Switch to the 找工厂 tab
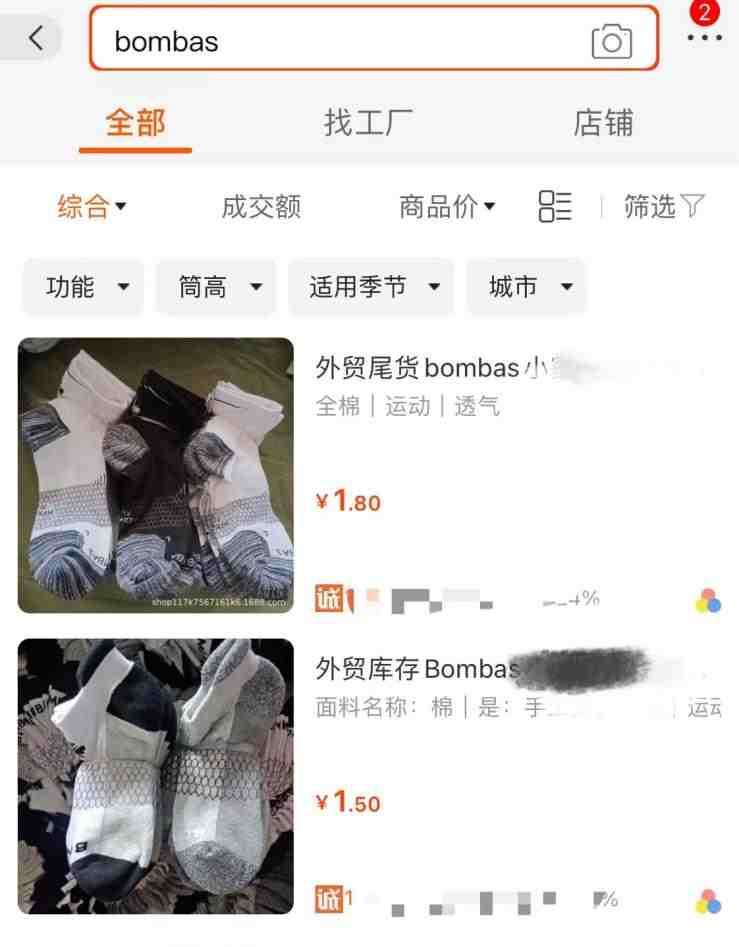Image resolution: width=739 pixels, height=947 pixels. pyautogui.click(x=368, y=123)
